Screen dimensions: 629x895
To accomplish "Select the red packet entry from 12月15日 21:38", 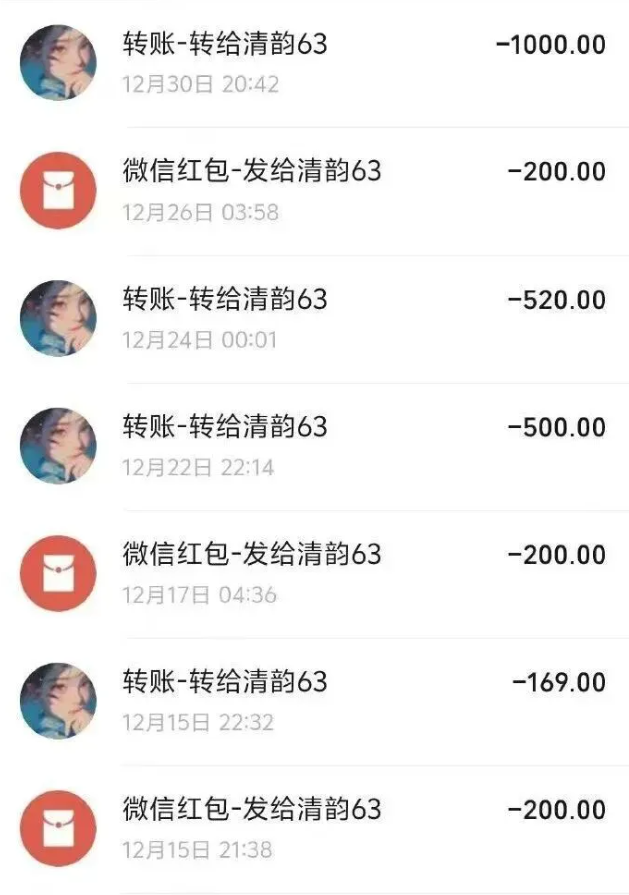I will 314,828.
